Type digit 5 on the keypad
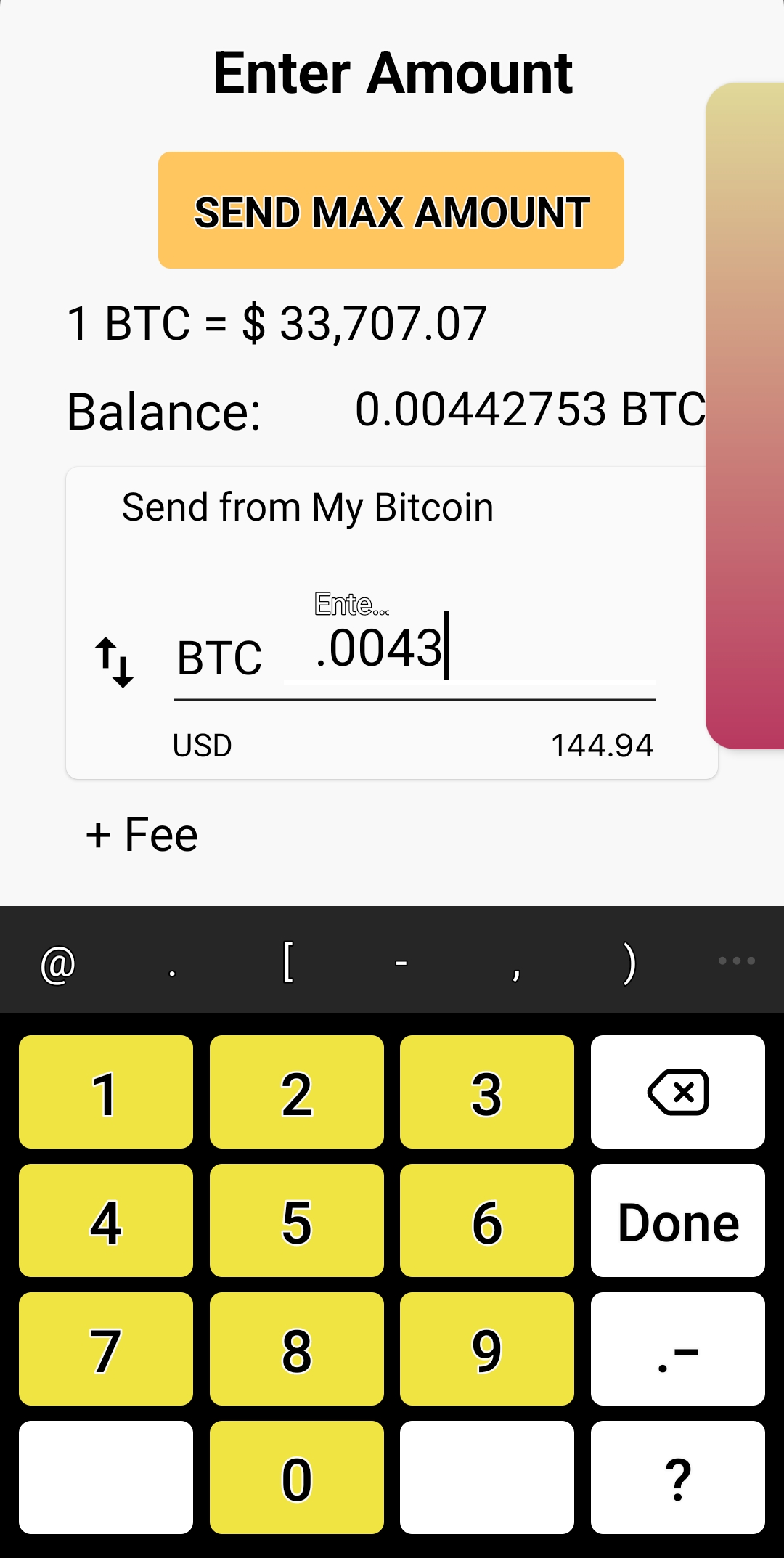 click(296, 1220)
